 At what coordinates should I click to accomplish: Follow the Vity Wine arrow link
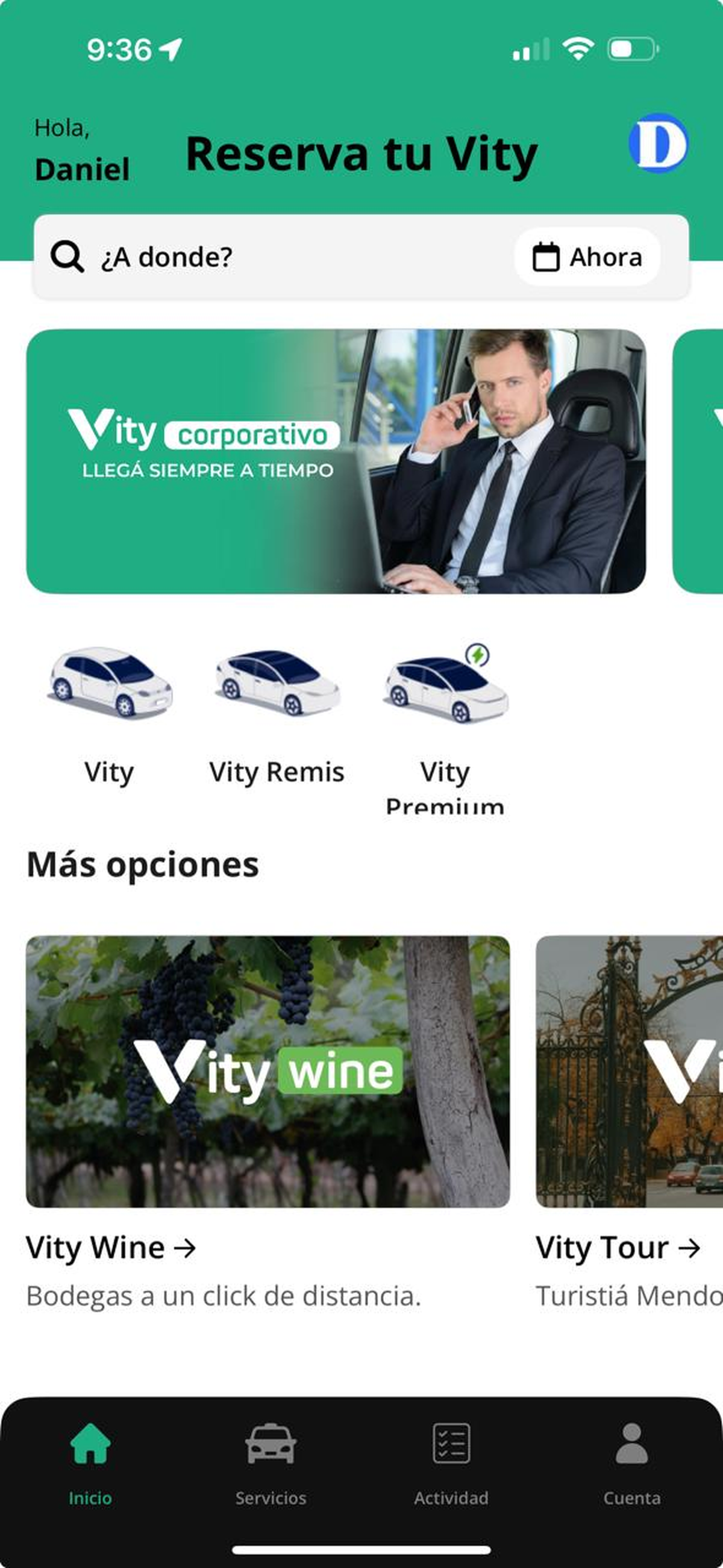tap(183, 1246)
